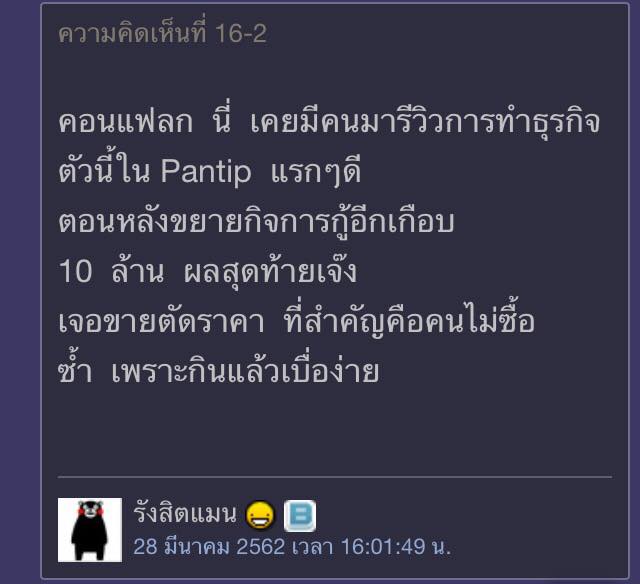Image resolution: width=640 pixels, height=584 pixels.
Task: Tap the commenter's Kumamon avatar
Action: [90, 529]
